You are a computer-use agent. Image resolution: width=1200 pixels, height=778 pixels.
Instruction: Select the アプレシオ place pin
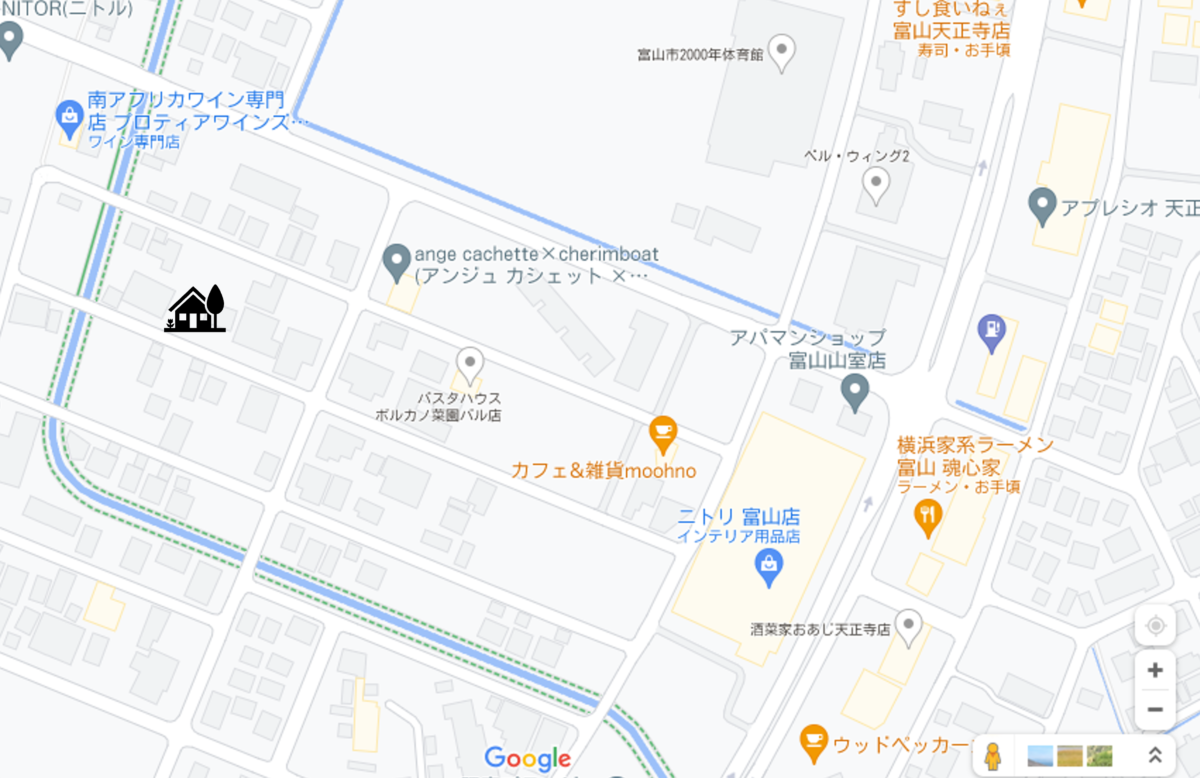(1043, 206)
